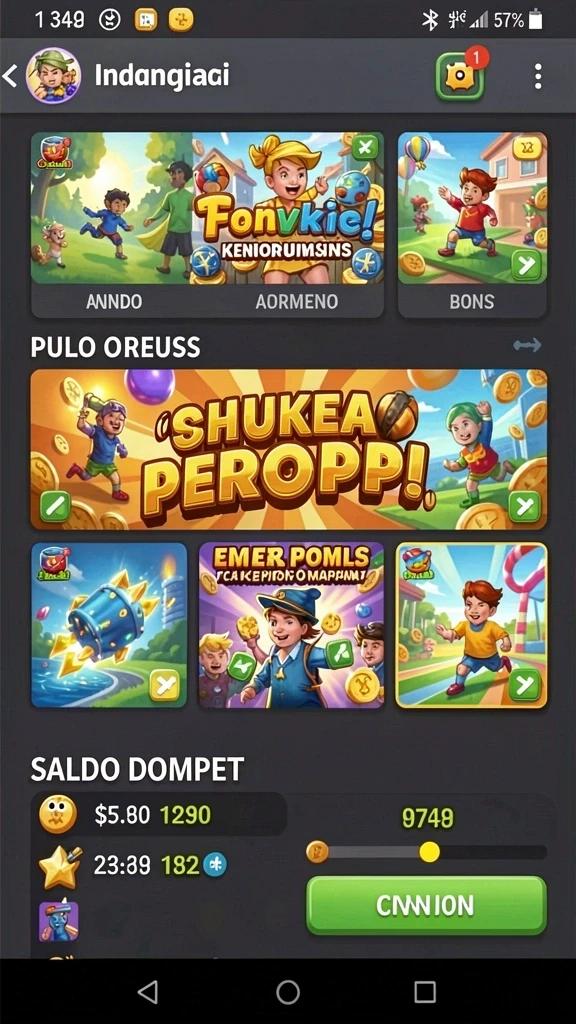Open the running boy yellow-bordered tile

[x=472, y=625]
